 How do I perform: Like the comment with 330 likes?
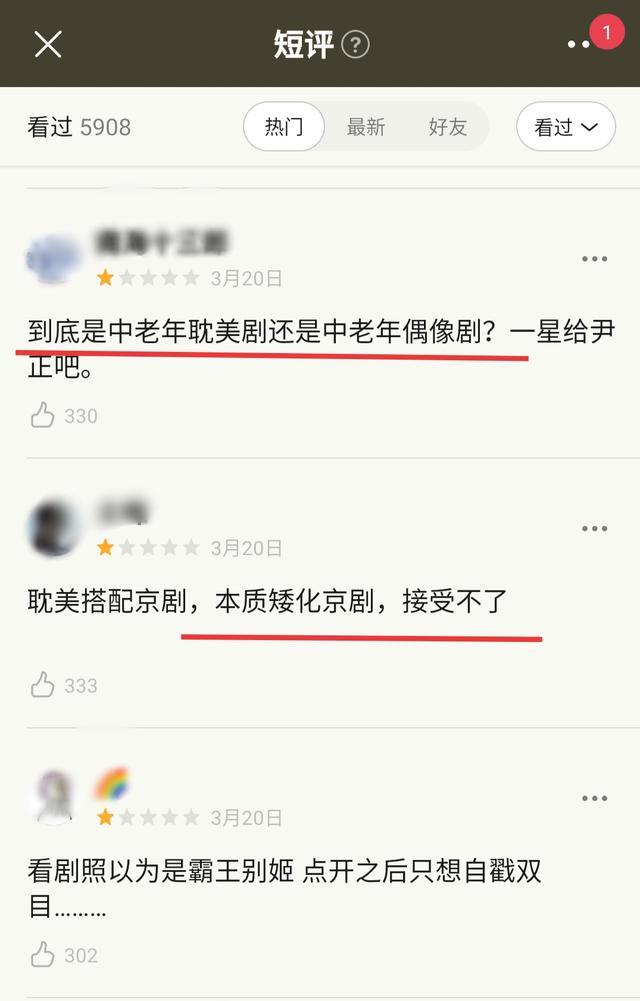tap(43, 415)
